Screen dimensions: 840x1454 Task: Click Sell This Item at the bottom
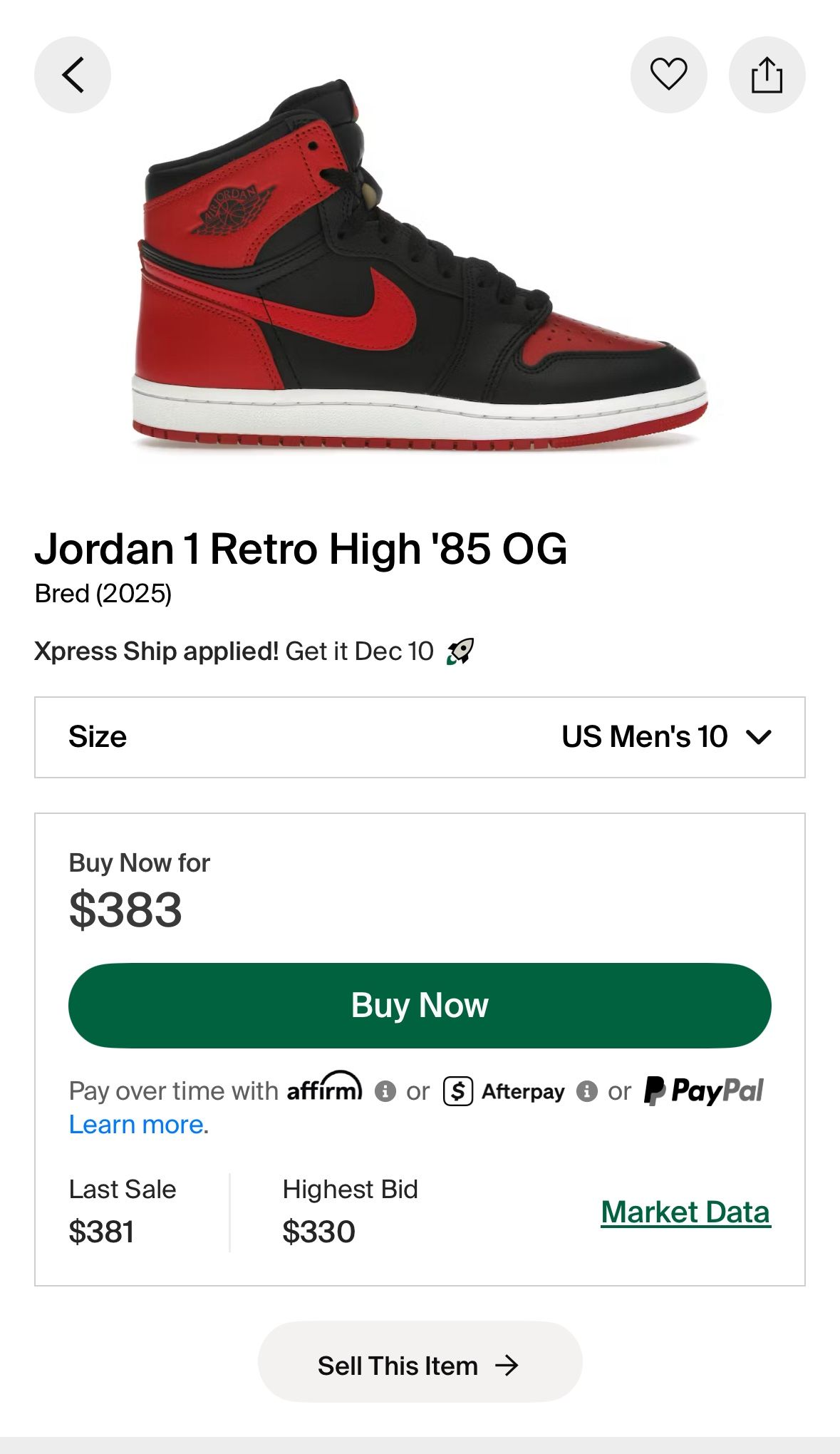(x=420, y=1364)
